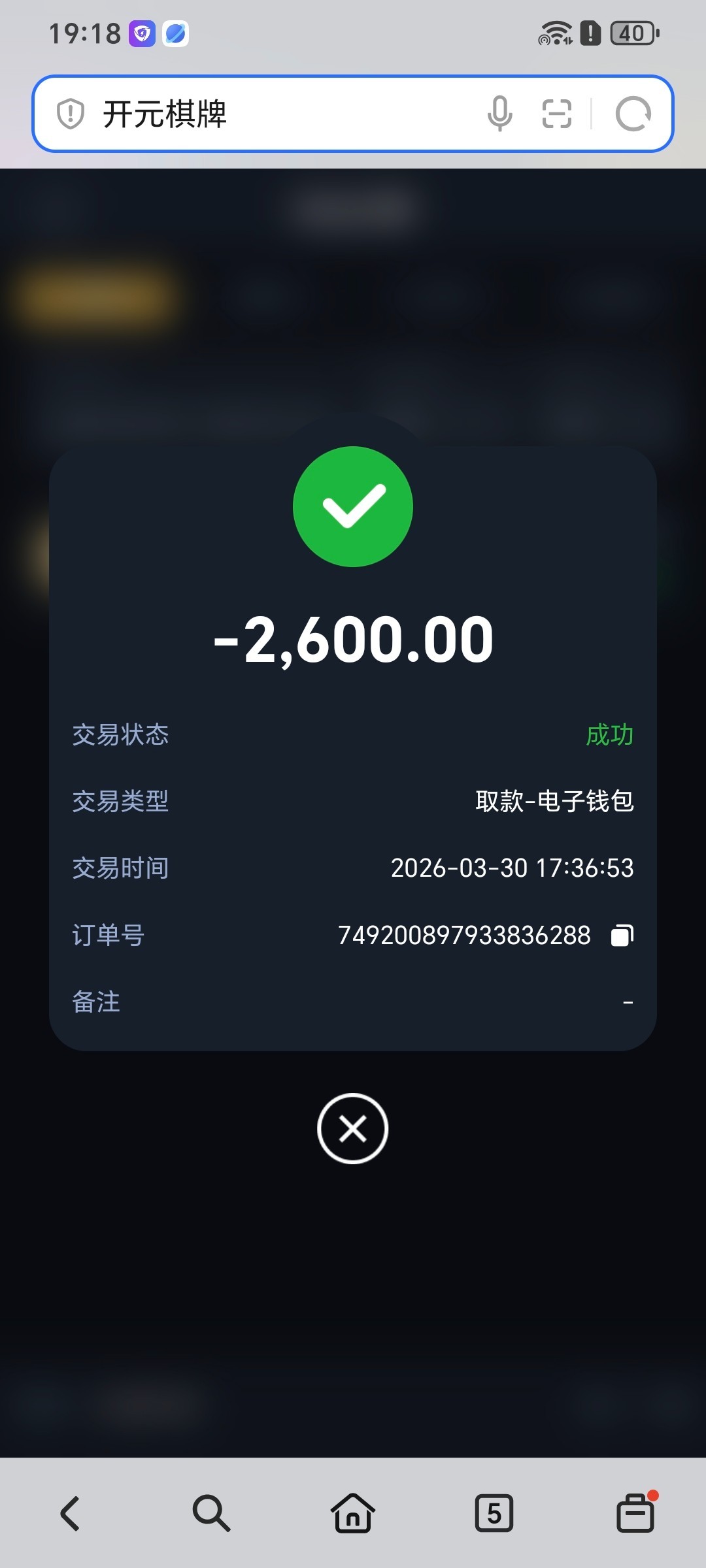Copy the order number 749200897933836288
706x1568 pixels.
tap(622, 936)
